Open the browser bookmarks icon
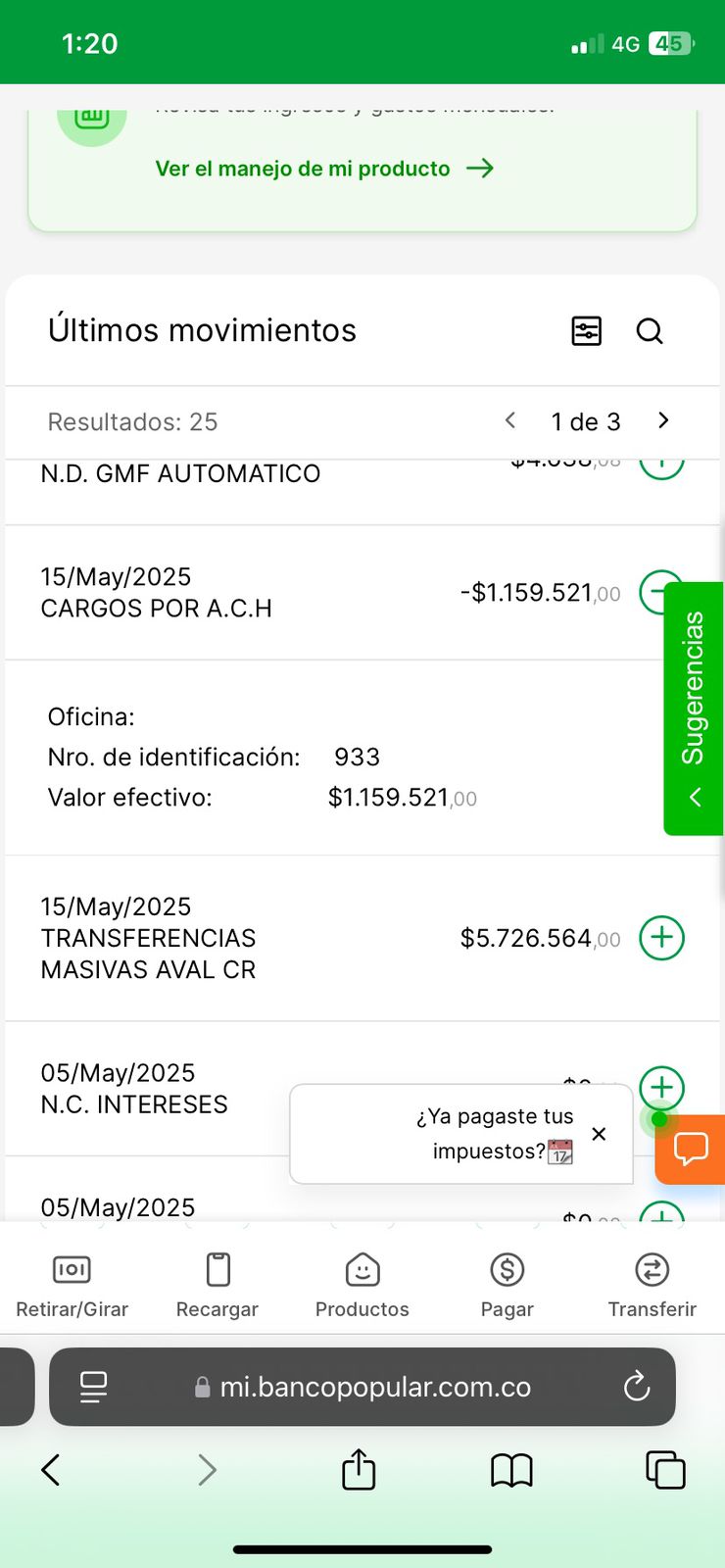 coord(511,1470)
